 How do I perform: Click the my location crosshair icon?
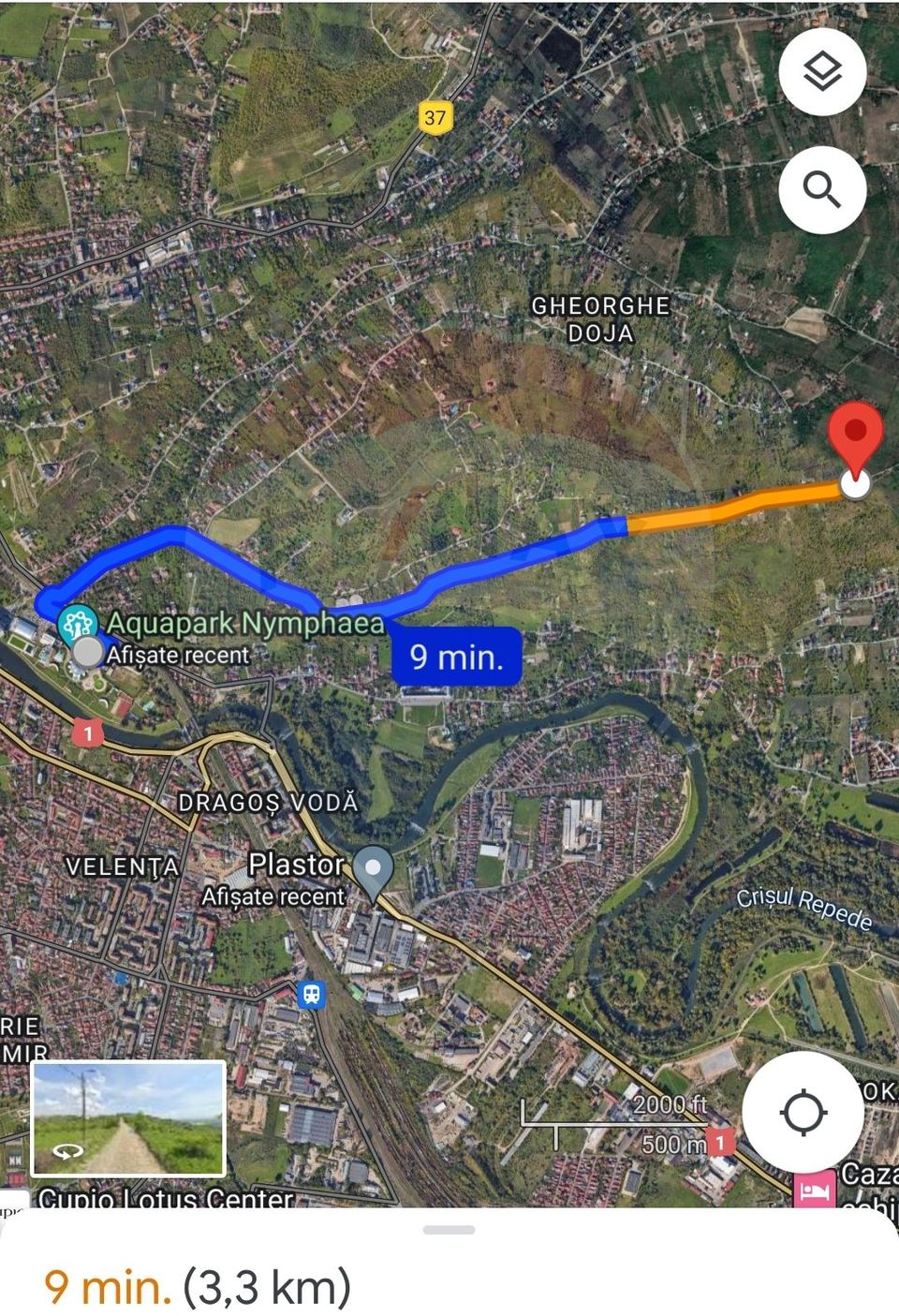pyautogui.click(x=803, y=1110)
